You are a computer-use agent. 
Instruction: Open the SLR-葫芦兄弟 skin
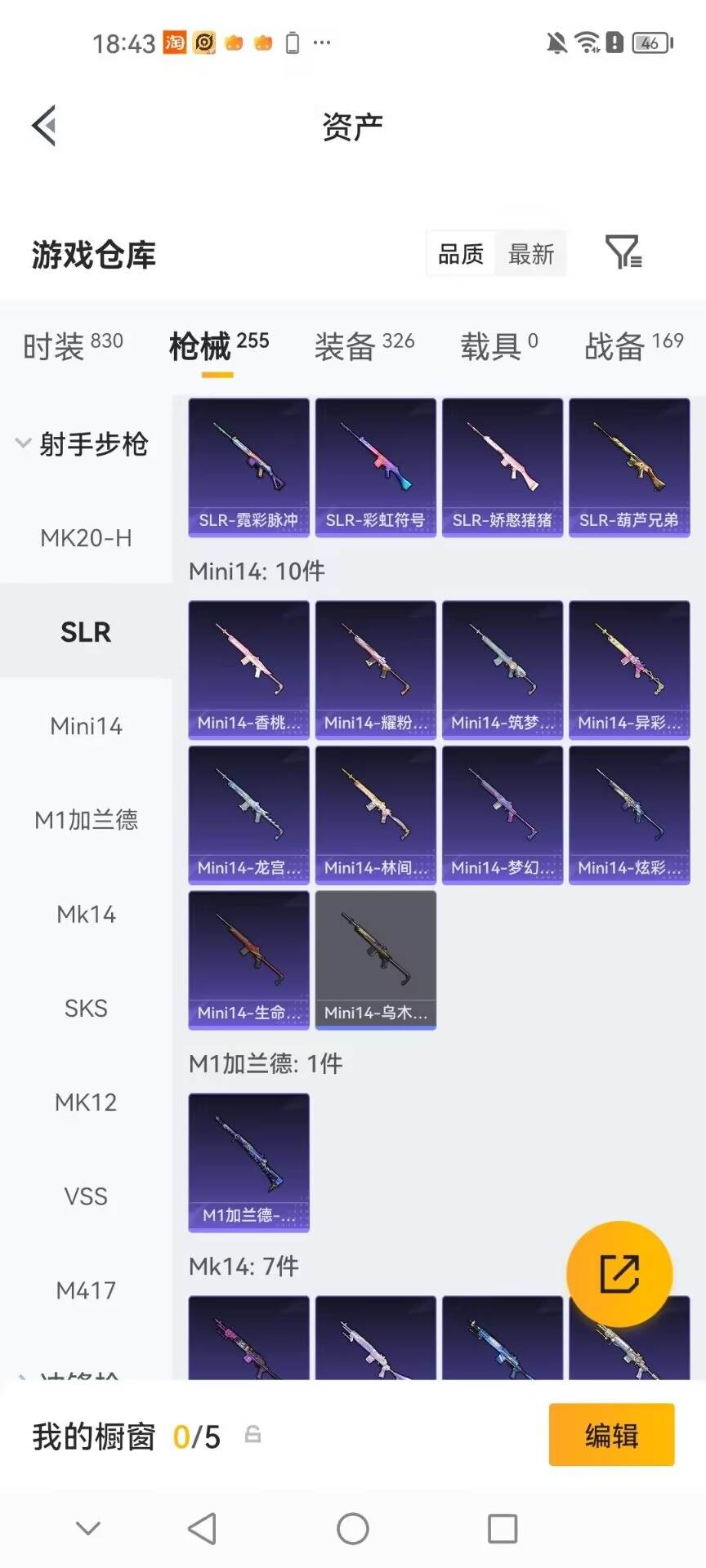[629, 467]
